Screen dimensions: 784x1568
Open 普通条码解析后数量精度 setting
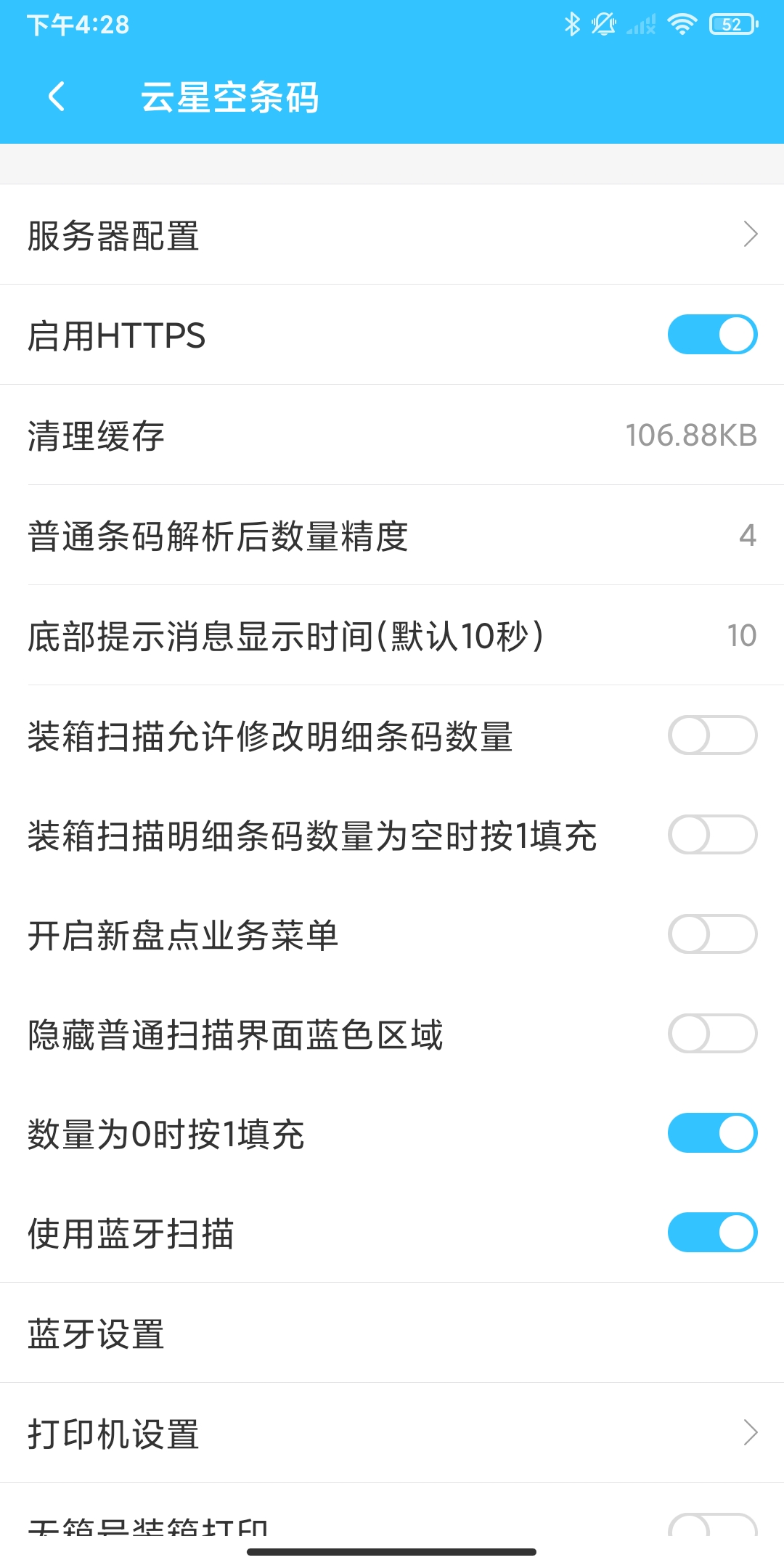tap(392, 535)
